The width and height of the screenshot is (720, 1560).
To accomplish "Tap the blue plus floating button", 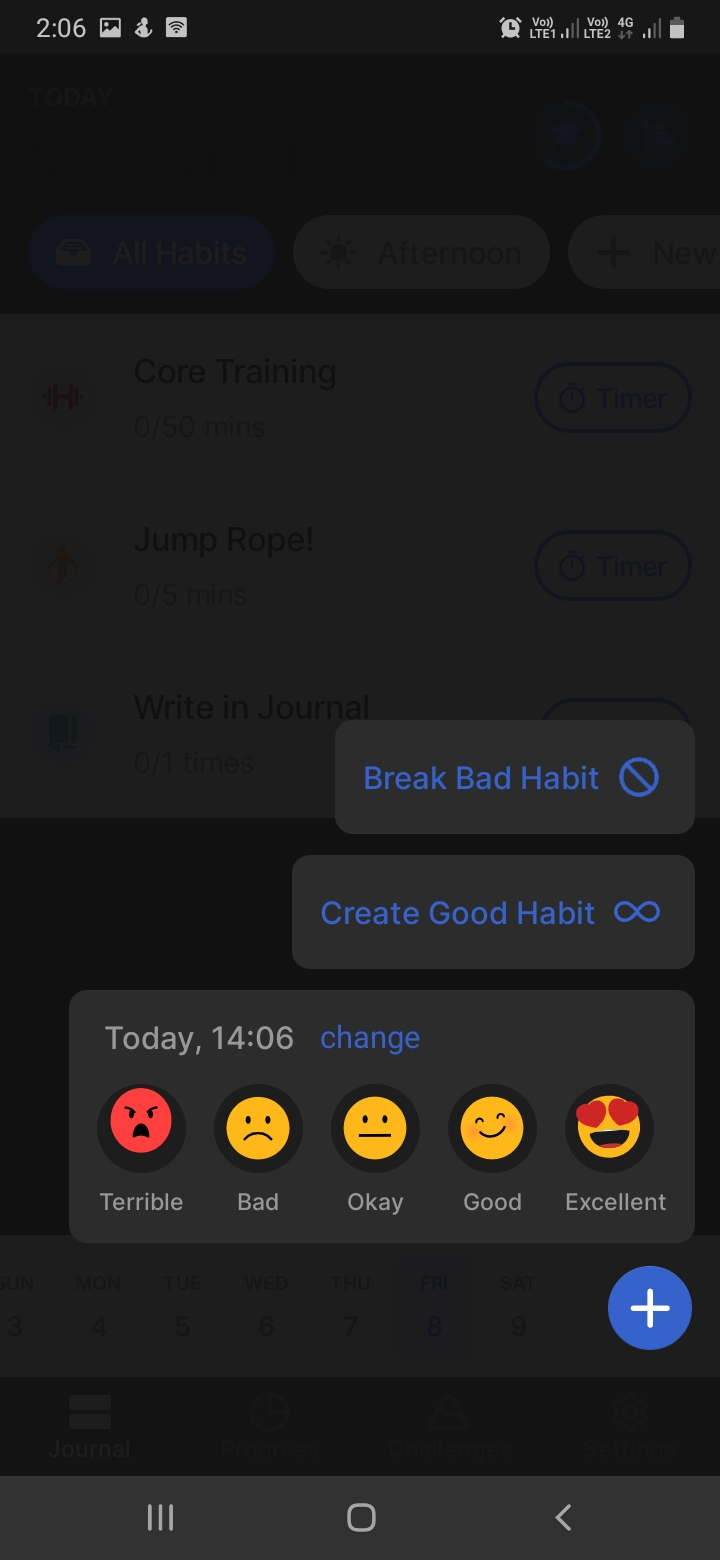I will [x=650, y=1308].
